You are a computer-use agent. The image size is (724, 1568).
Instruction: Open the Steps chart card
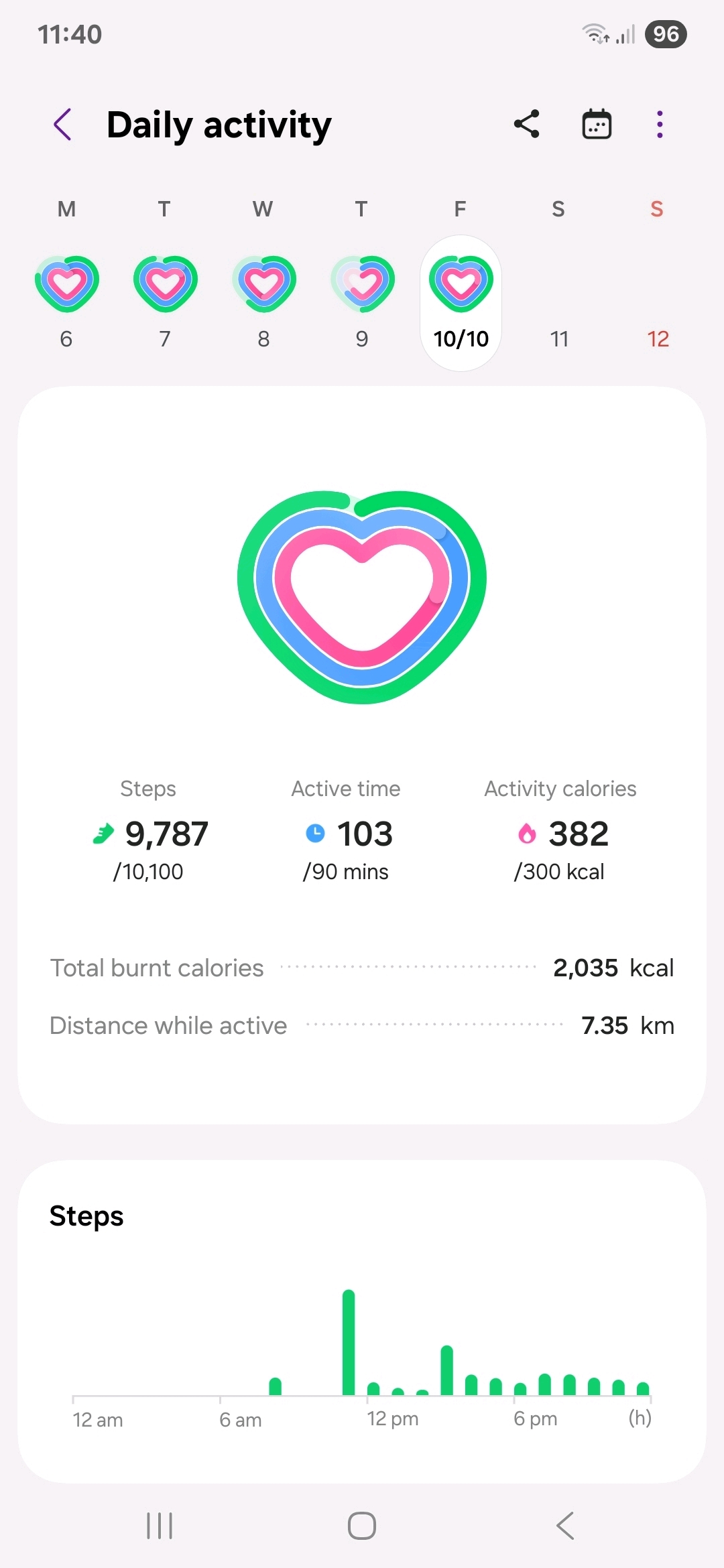tap(362, 1320)
